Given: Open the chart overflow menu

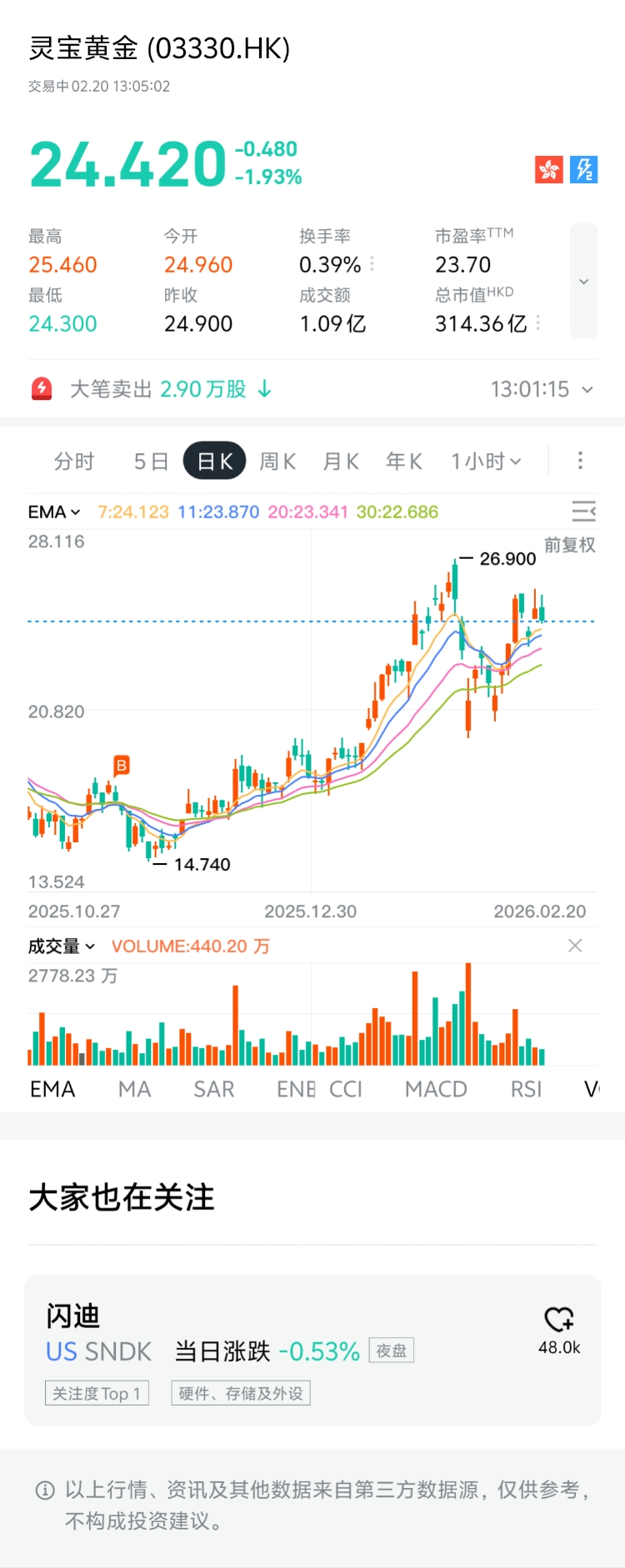Looking at the screenshot, I should [580, 461].
